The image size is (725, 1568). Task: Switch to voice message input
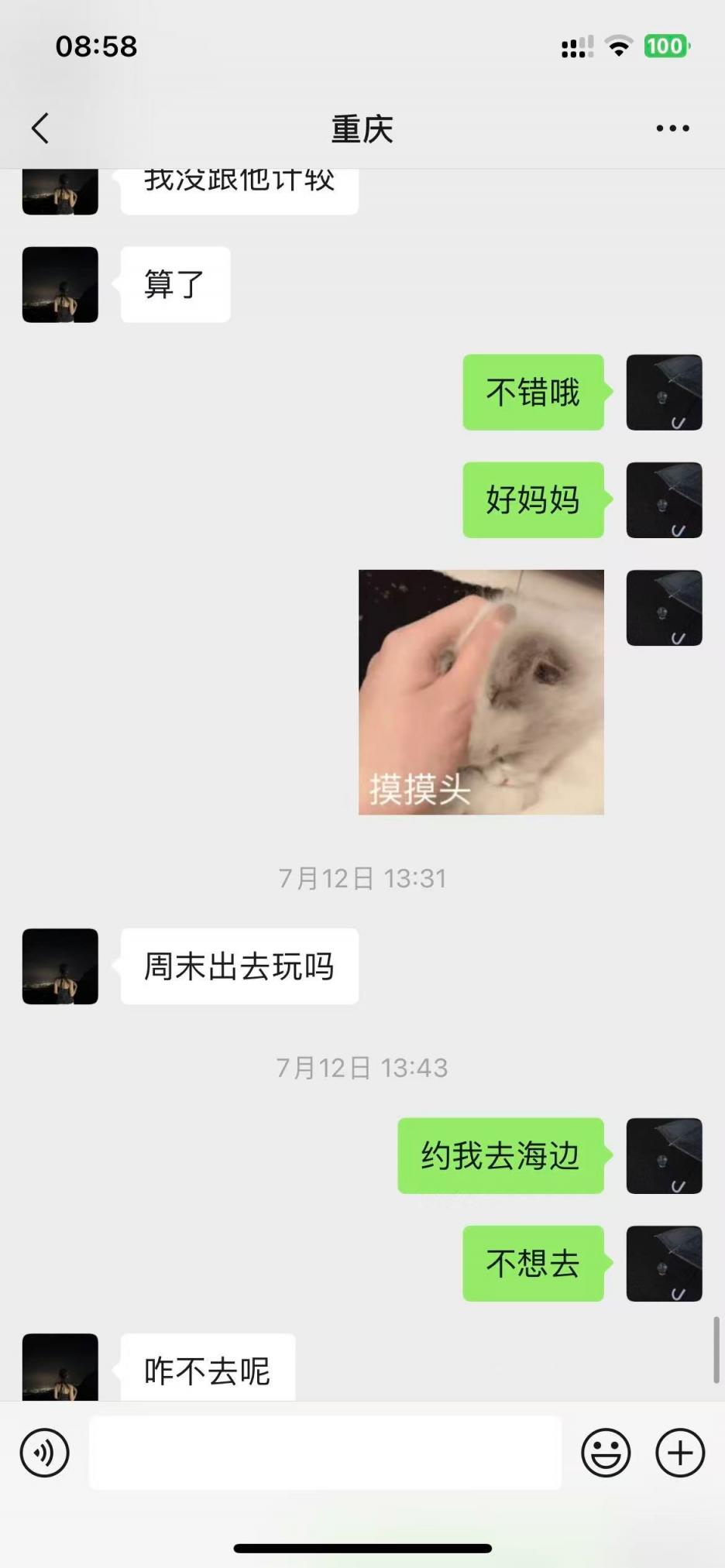pos(45,1453)
